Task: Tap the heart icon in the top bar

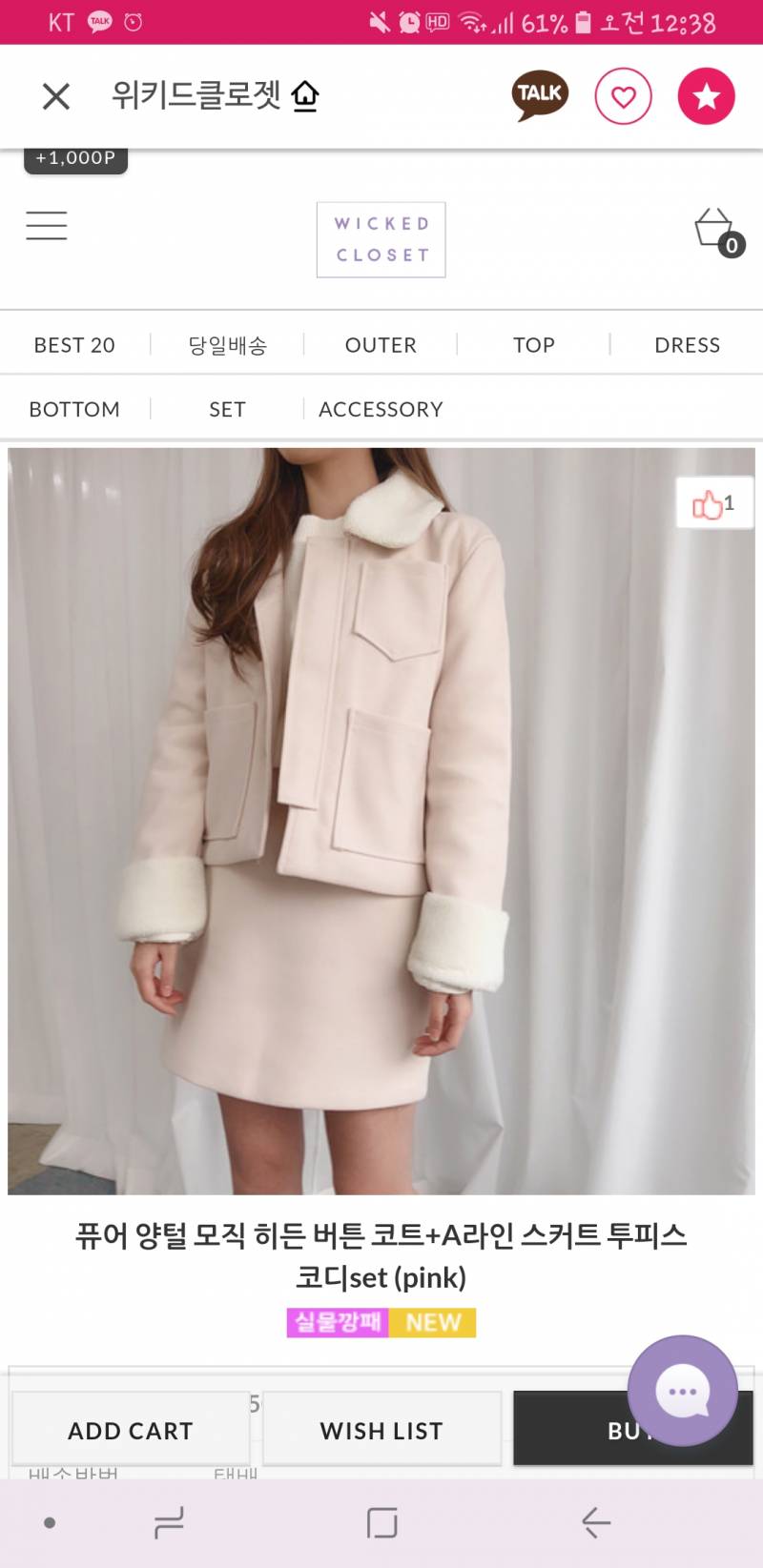Action: pos(623,96)
